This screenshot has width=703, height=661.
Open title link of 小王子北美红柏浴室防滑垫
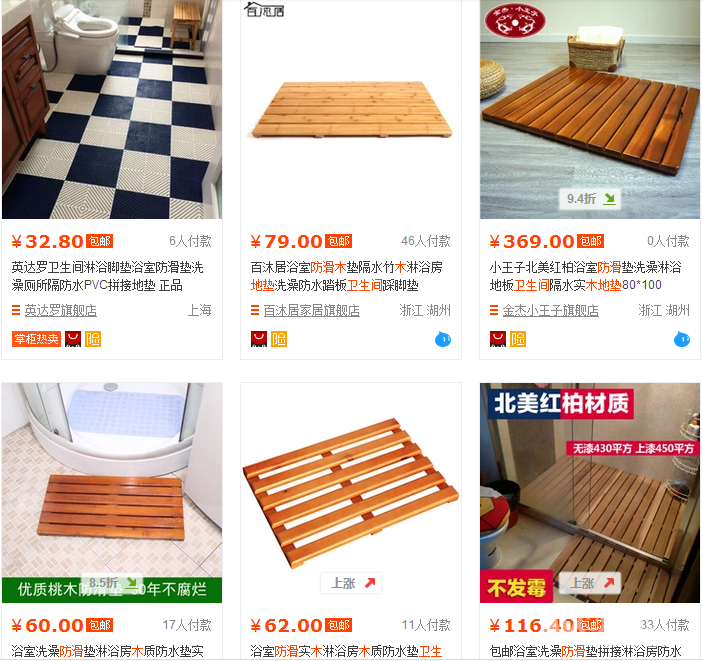click(x=585, y=277)
